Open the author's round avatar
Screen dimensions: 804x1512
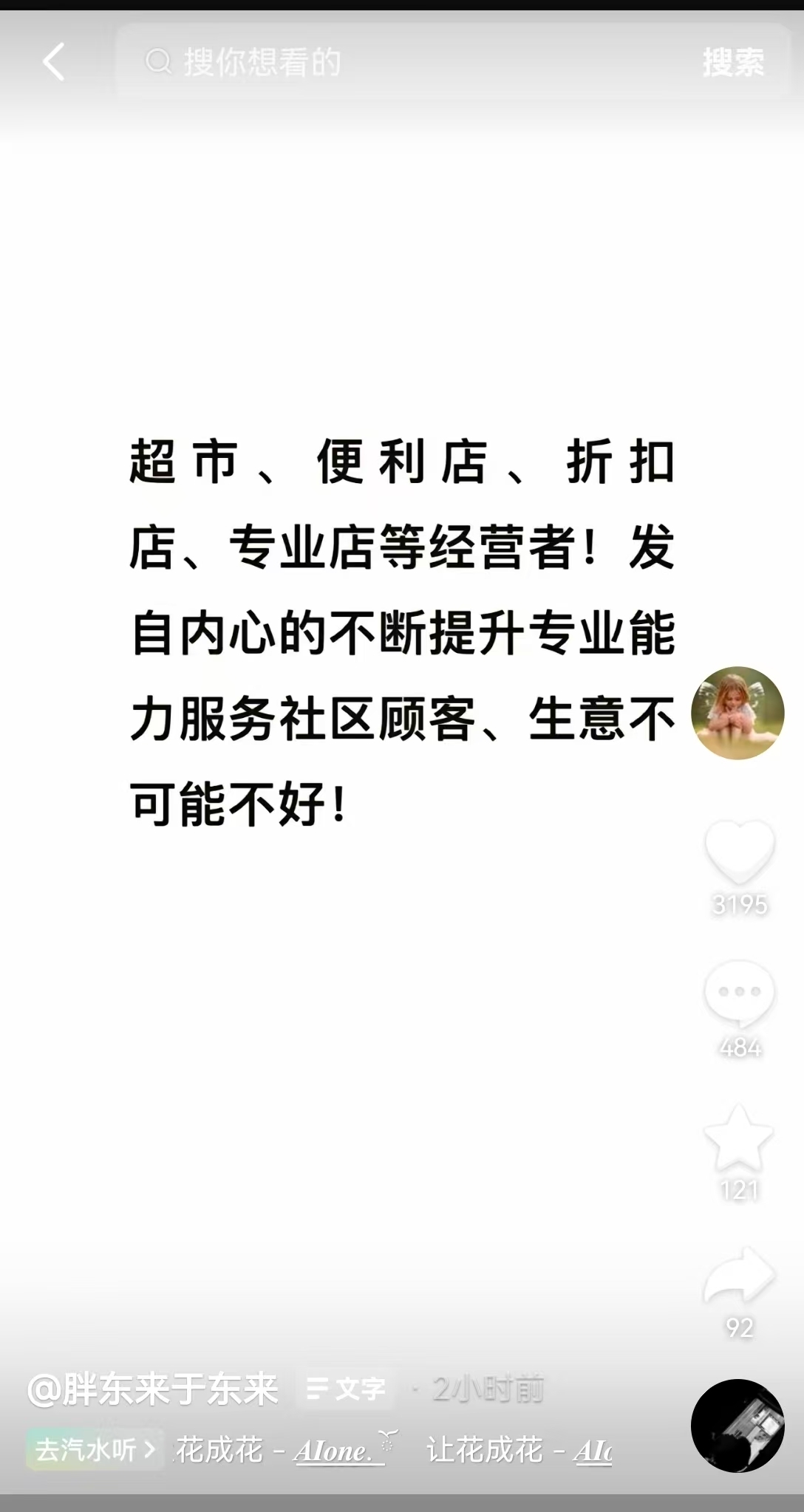[x=737, y=713]
